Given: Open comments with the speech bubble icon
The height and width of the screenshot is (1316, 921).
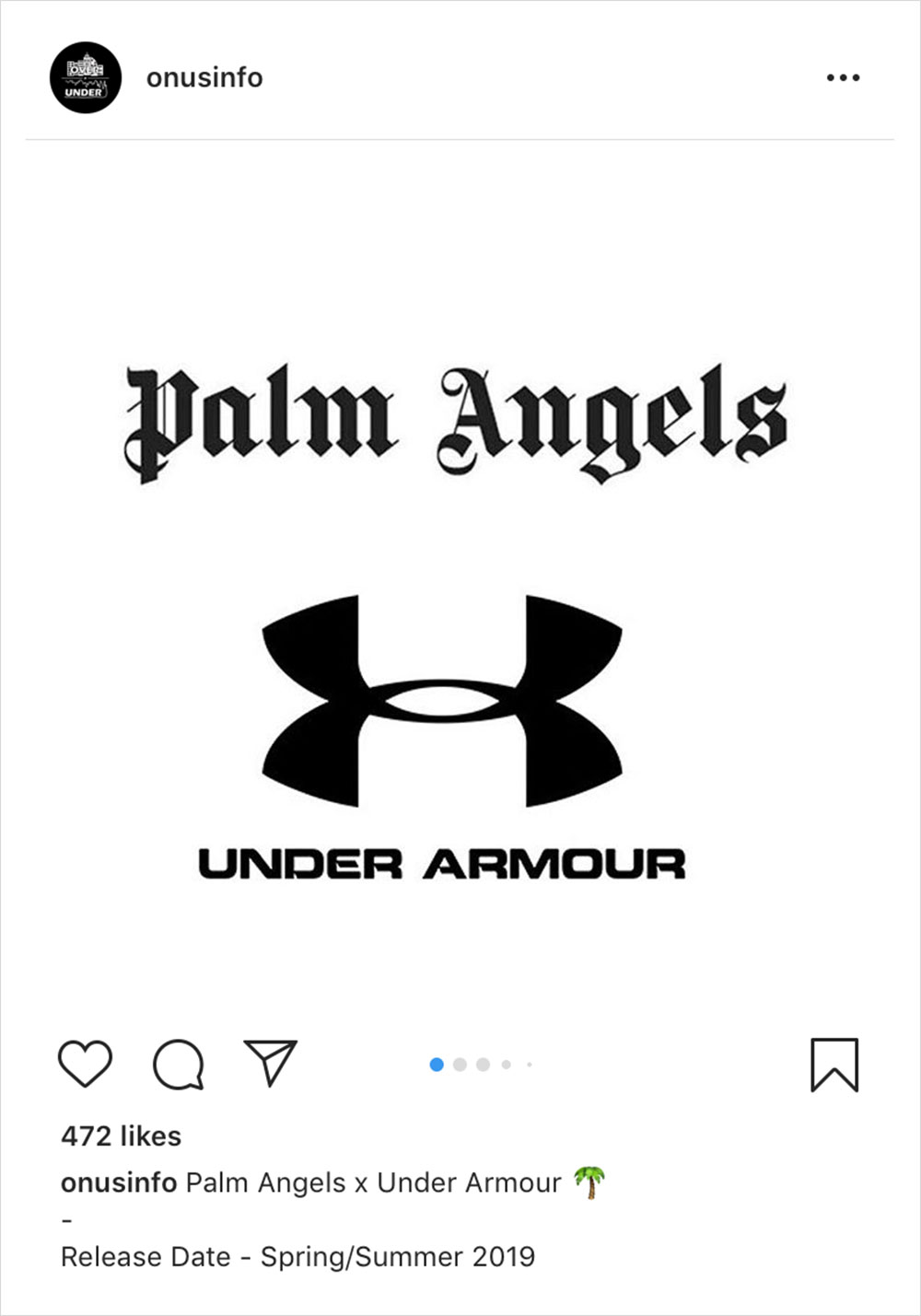Looking at the screenshot, I should point(178,1065).
